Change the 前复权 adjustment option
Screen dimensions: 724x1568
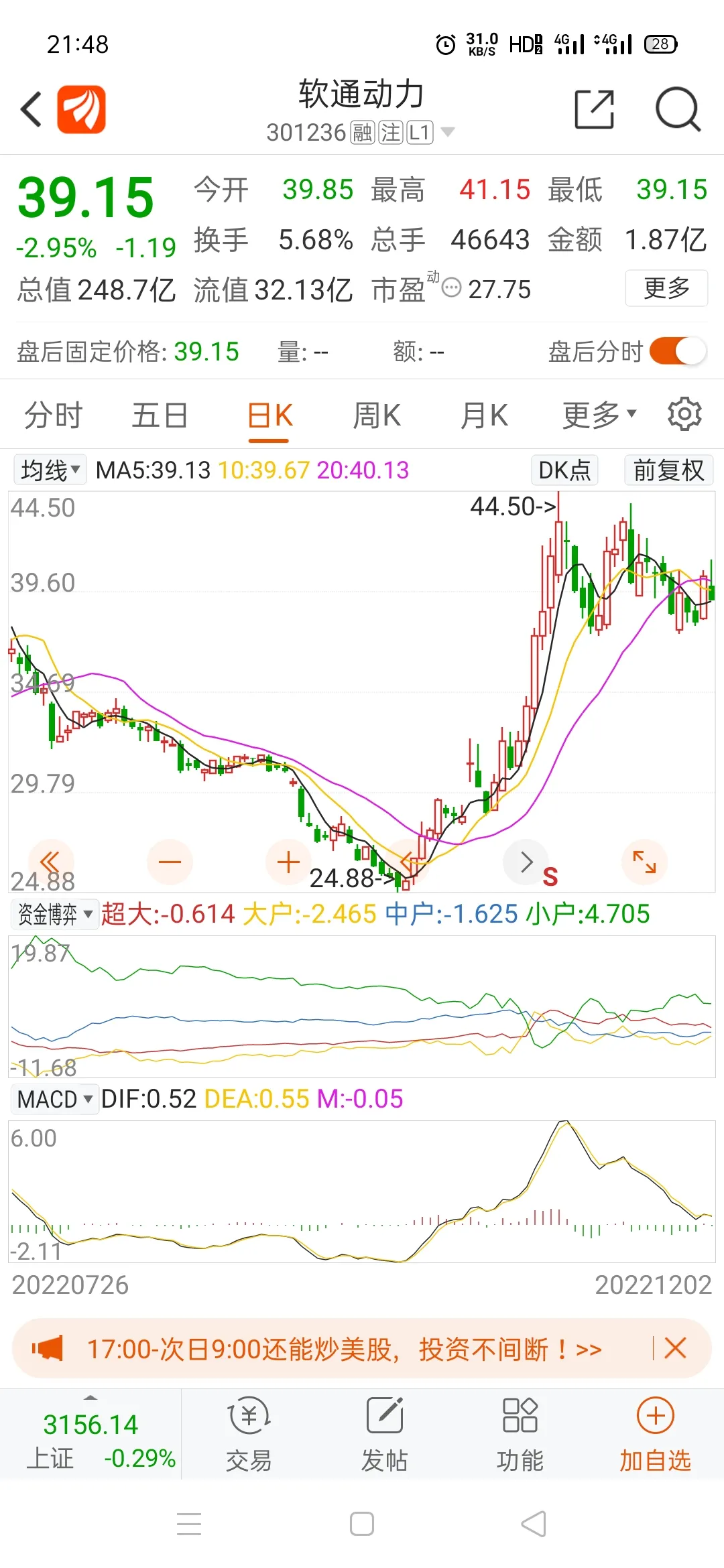[x=668, y=470]
